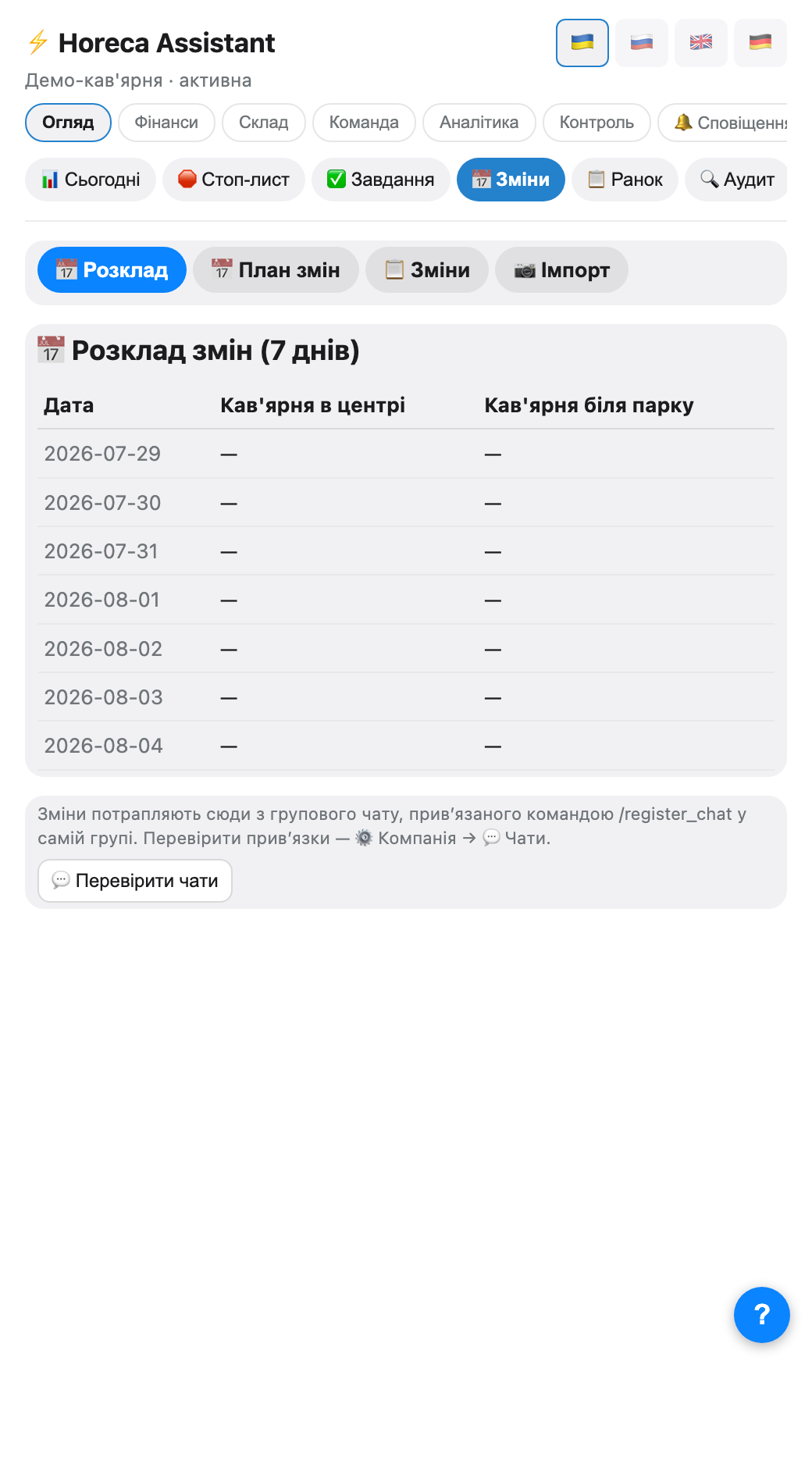
Task: Open the help question-mark button
Action: click(x=762, y=1315)
